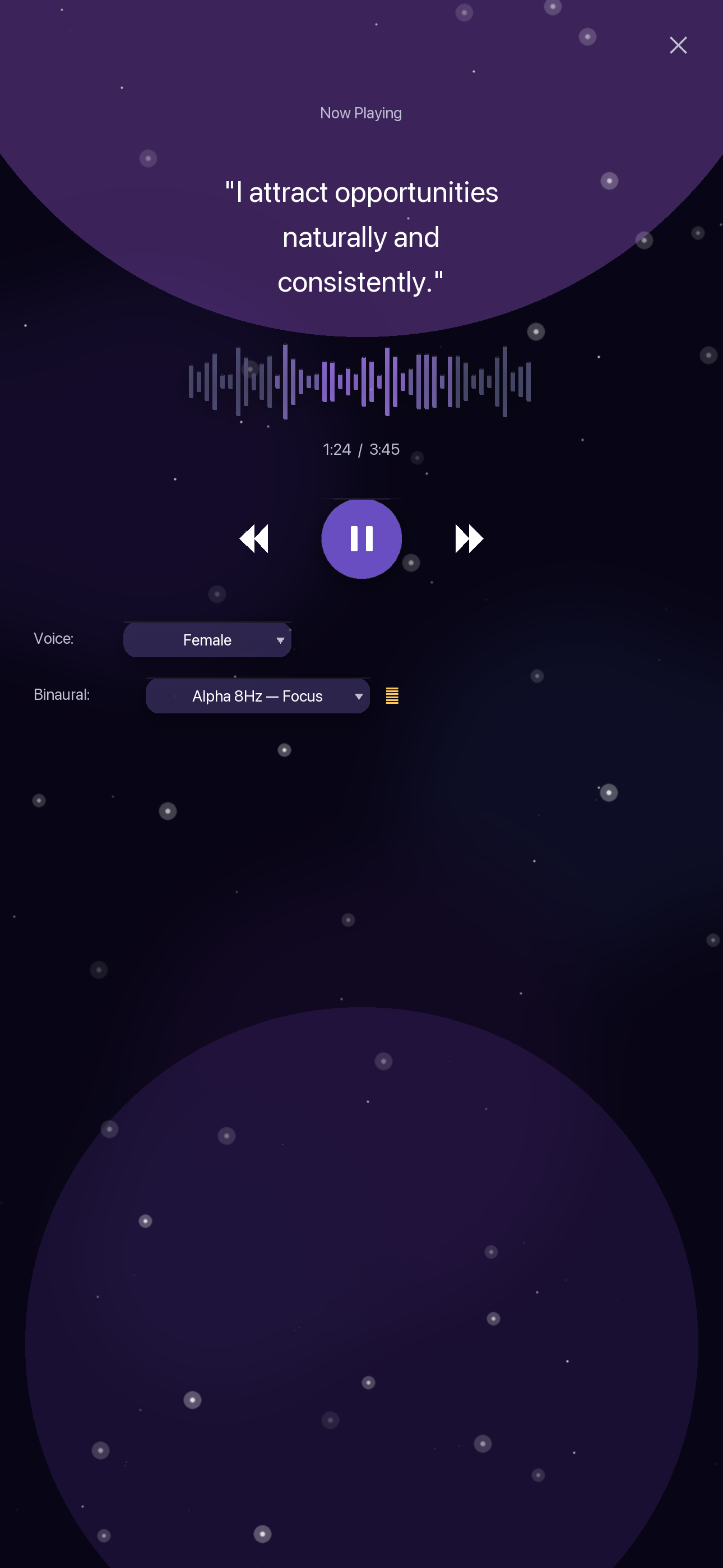Pause the affirmation playback
This screenshot has height=1568, width=723.
point(361,539)
